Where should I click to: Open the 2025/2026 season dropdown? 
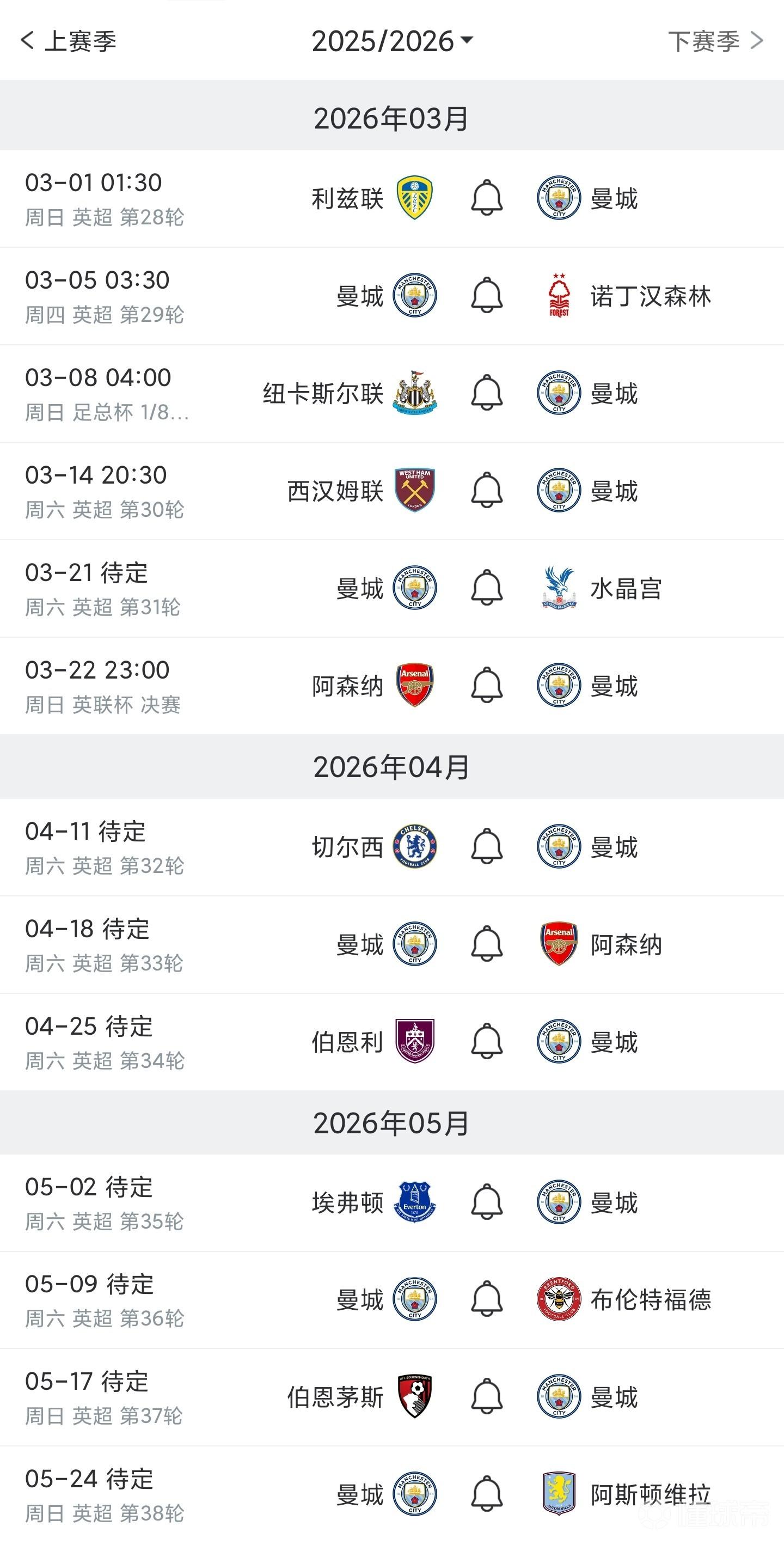click(393, 41)
